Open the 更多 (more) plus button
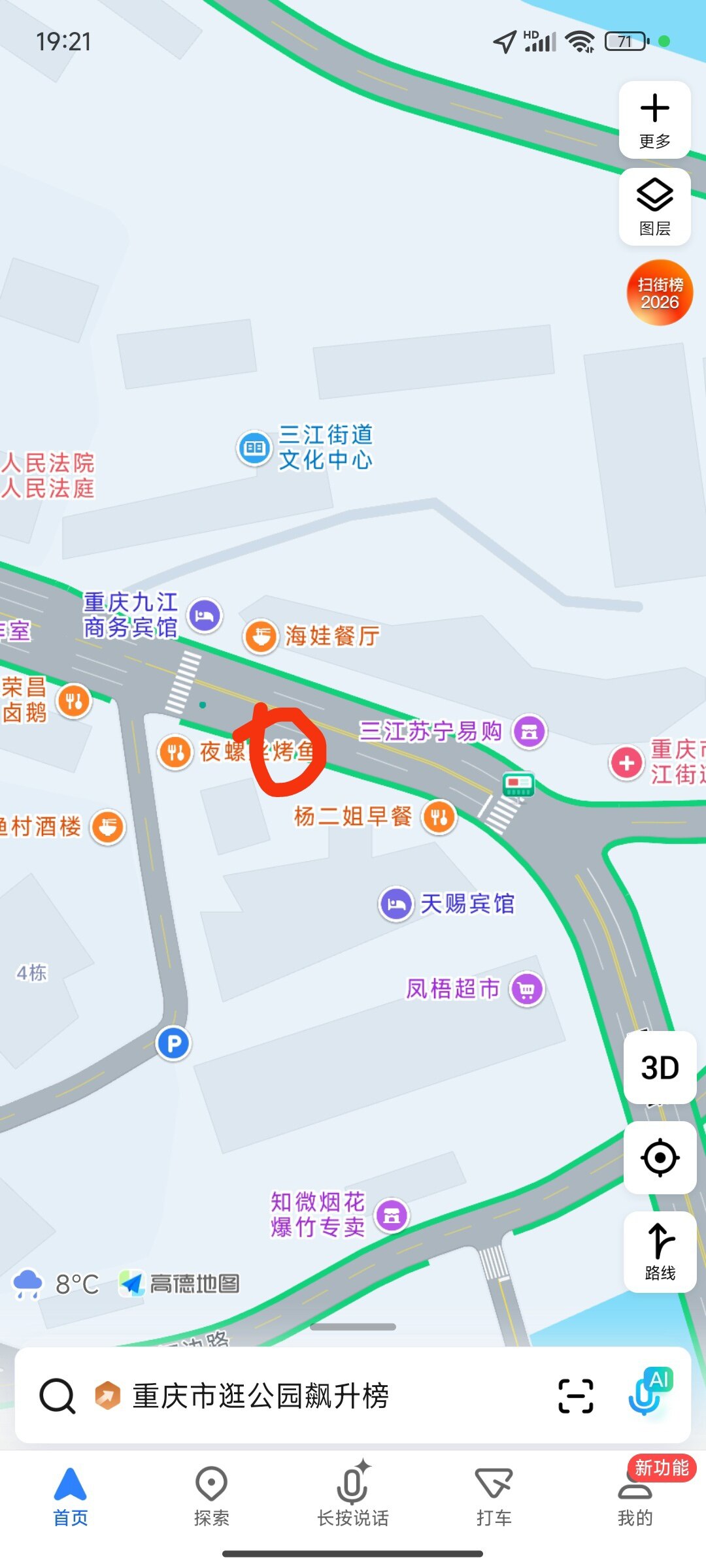The image size is (706, 1568). [x=654, y=119]
